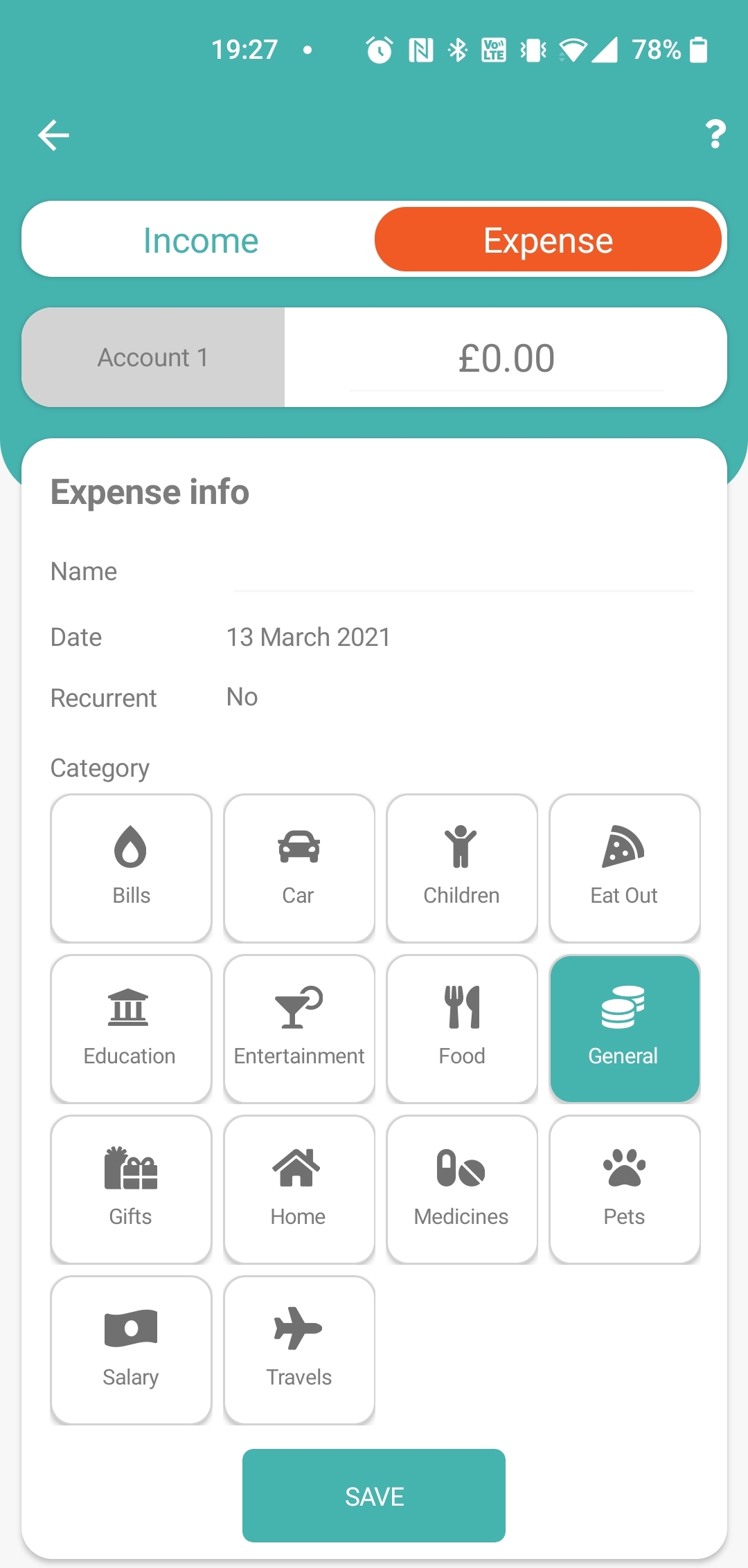748x1568 pixels.
Task: Select the Car category
Action: point(299,868)
